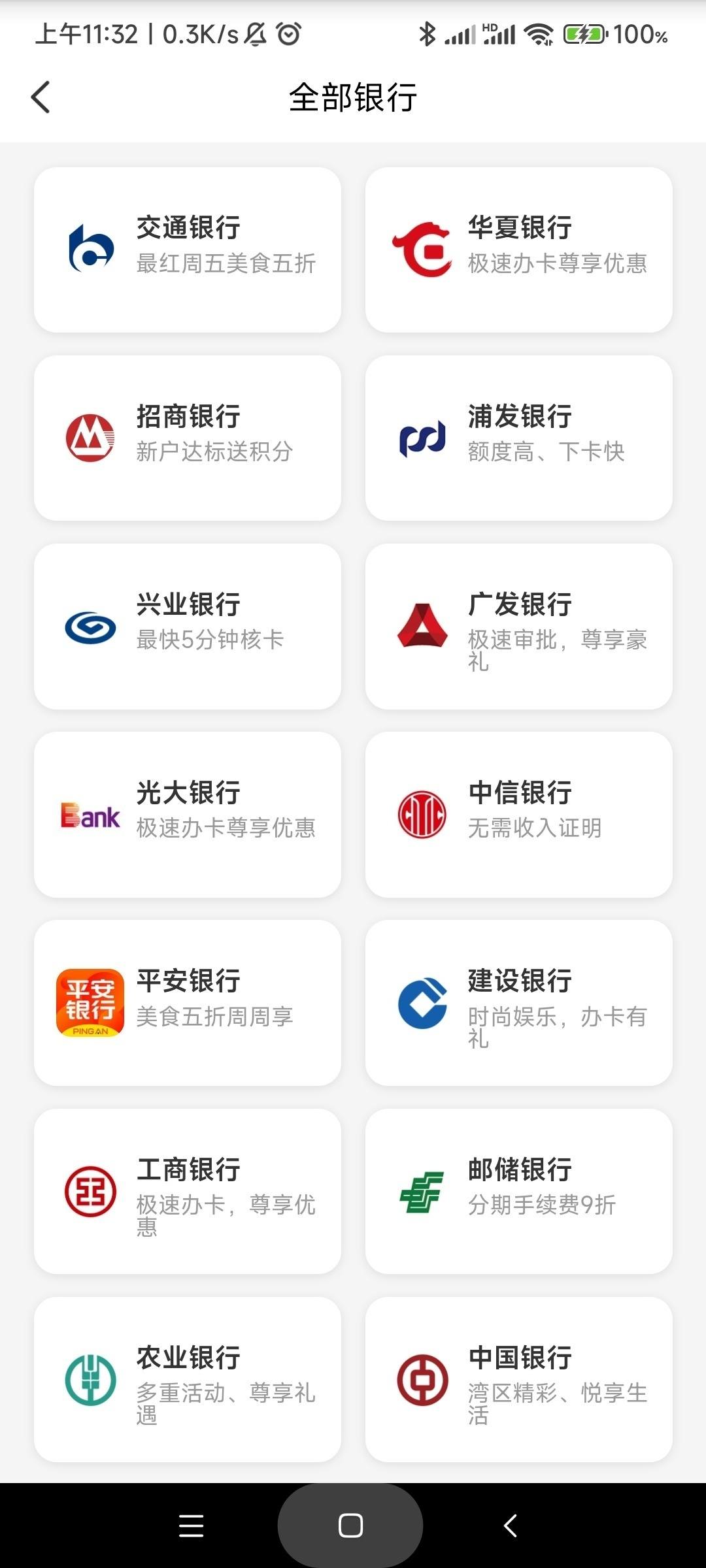The height and width of the screenshot is (1568, 706).
Task: Tap the system home button
Action: [350, 1526]
